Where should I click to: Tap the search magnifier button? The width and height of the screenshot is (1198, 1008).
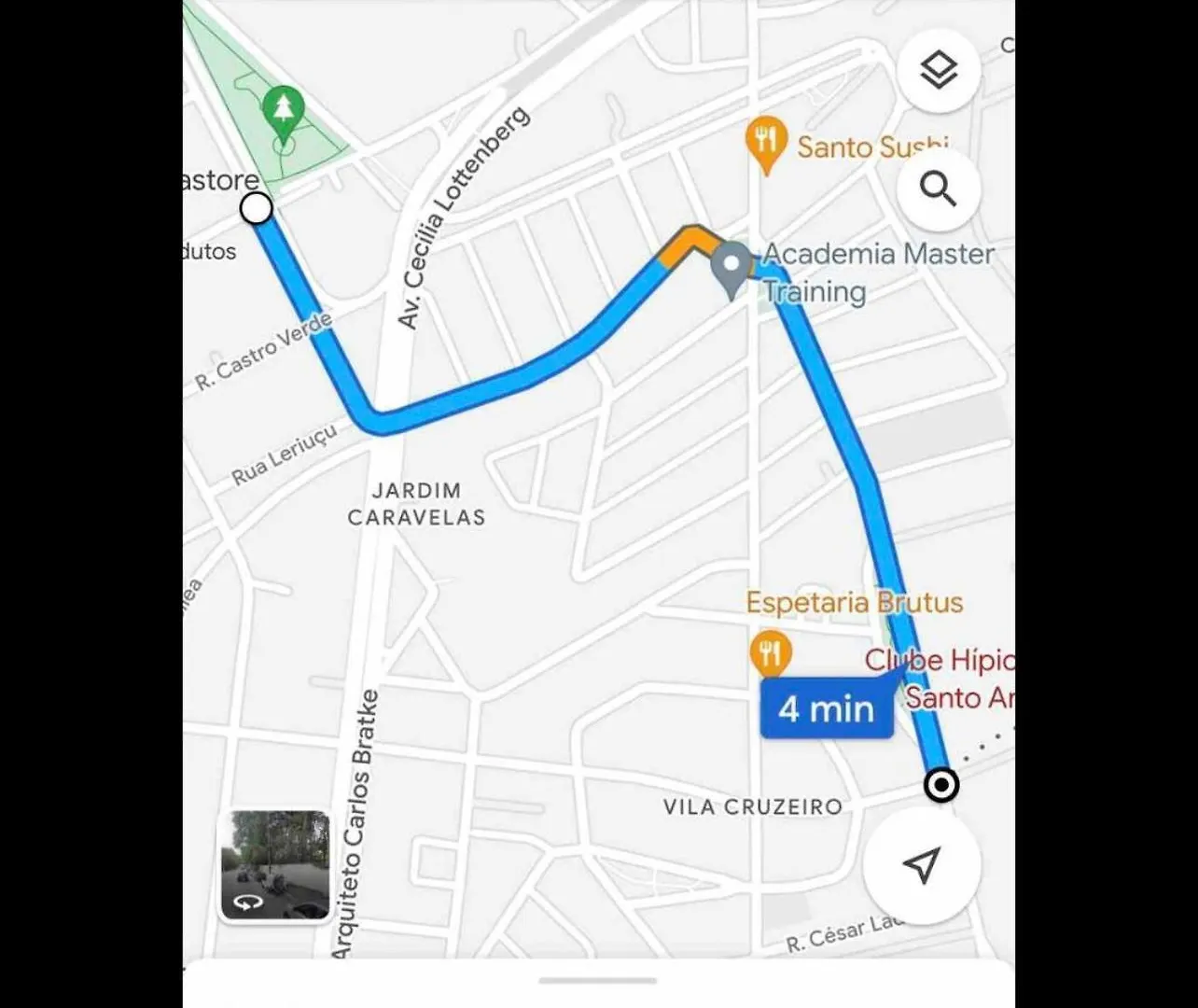pyautogui.click(x=938, y=189)
